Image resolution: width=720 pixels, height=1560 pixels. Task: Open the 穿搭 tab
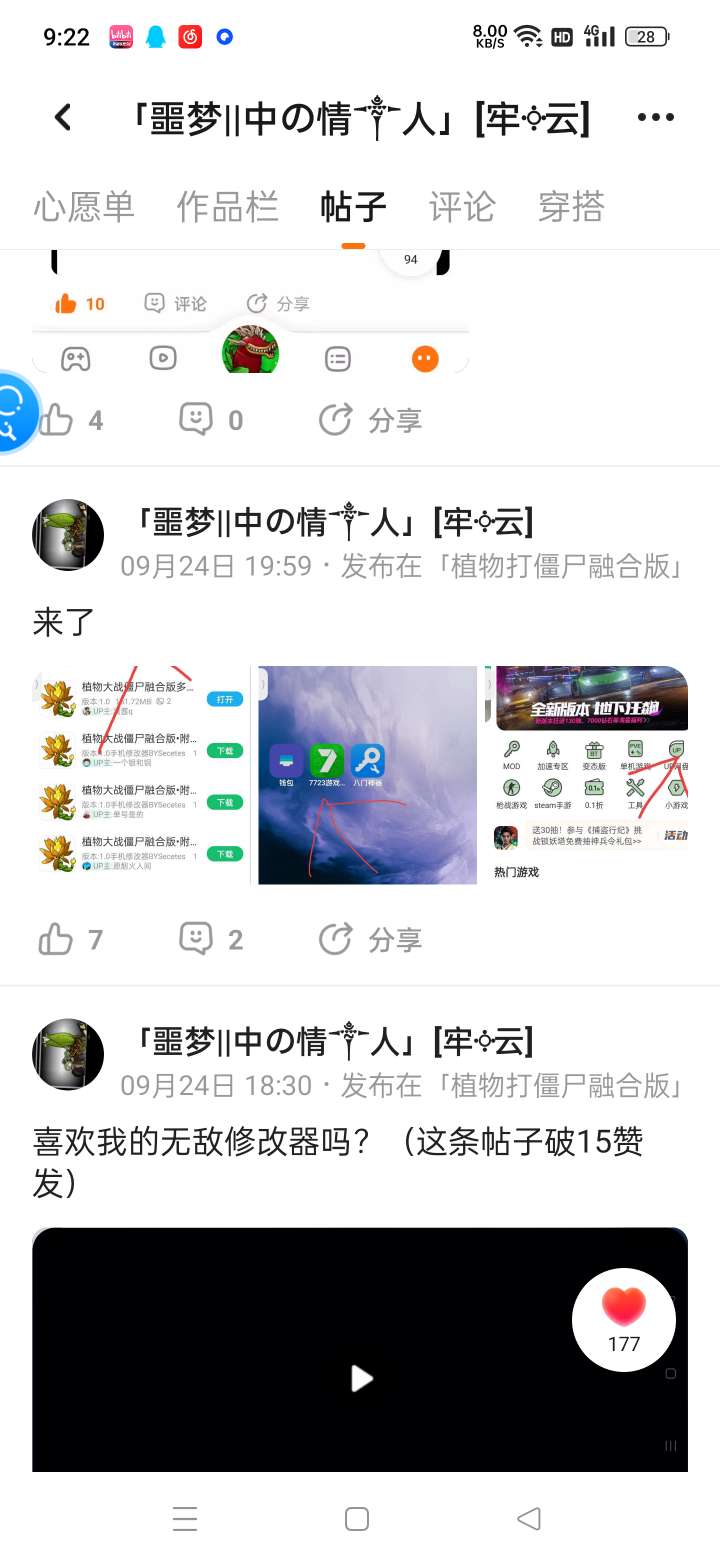click(571, 207)
